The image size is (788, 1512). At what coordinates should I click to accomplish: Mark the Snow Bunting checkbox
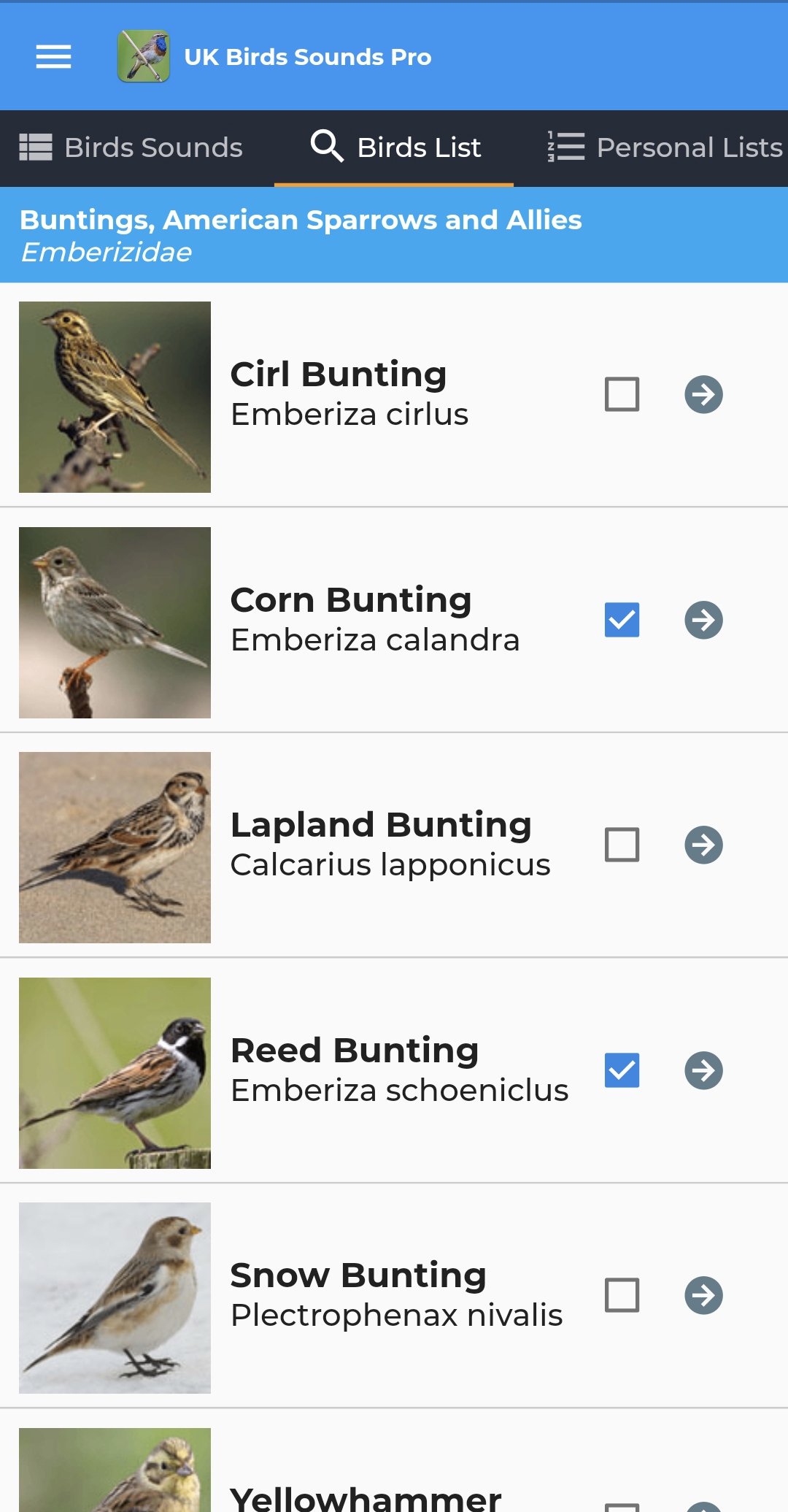622,1295
